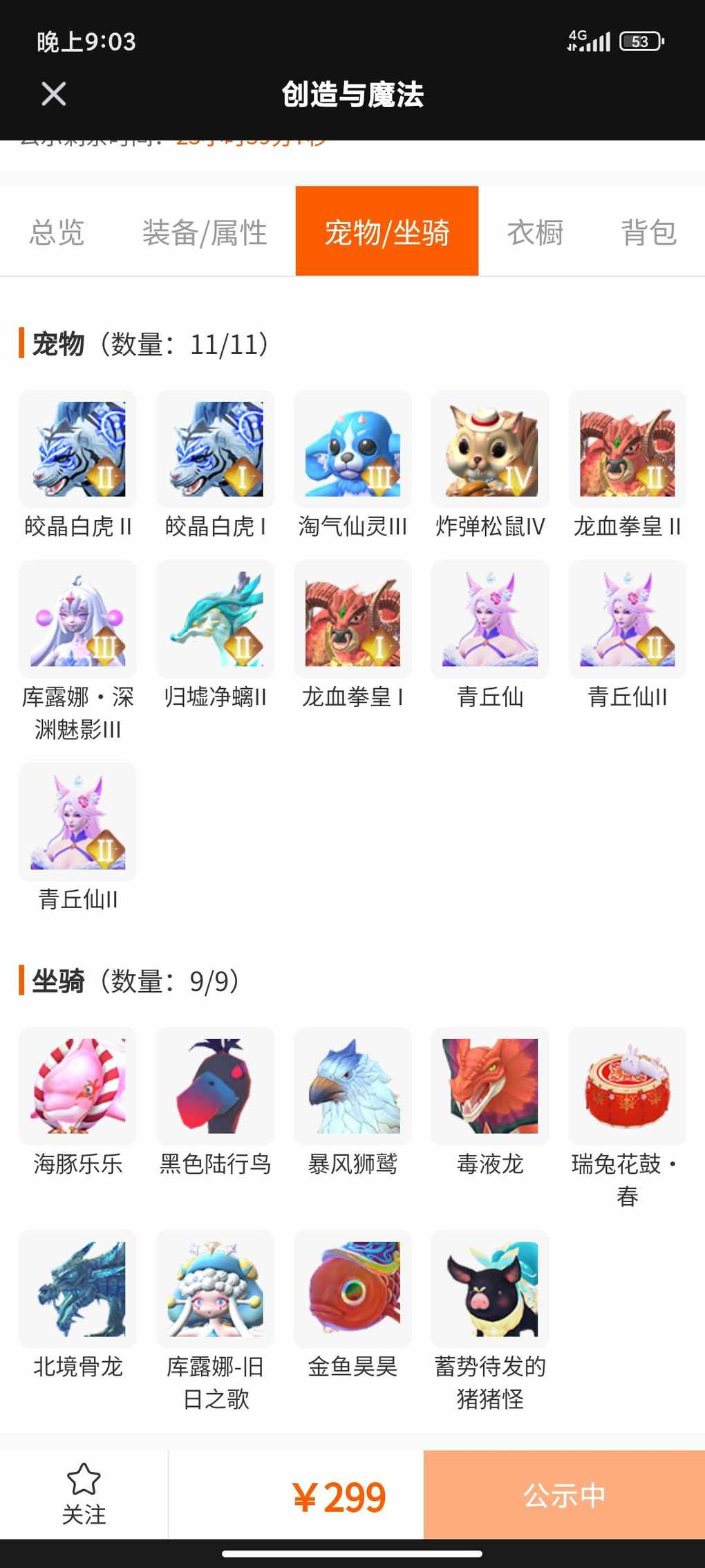This screenshot has height=1568, width=705.
Task: Tap the 蓄势待发的猪猪怪 mount
Action: click(490, 1289)
